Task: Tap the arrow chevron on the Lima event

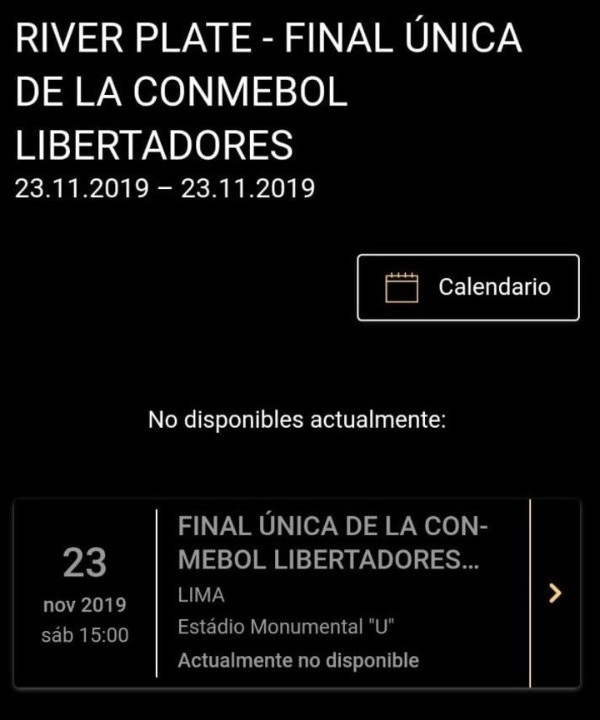Action: (x=556, y=594)
